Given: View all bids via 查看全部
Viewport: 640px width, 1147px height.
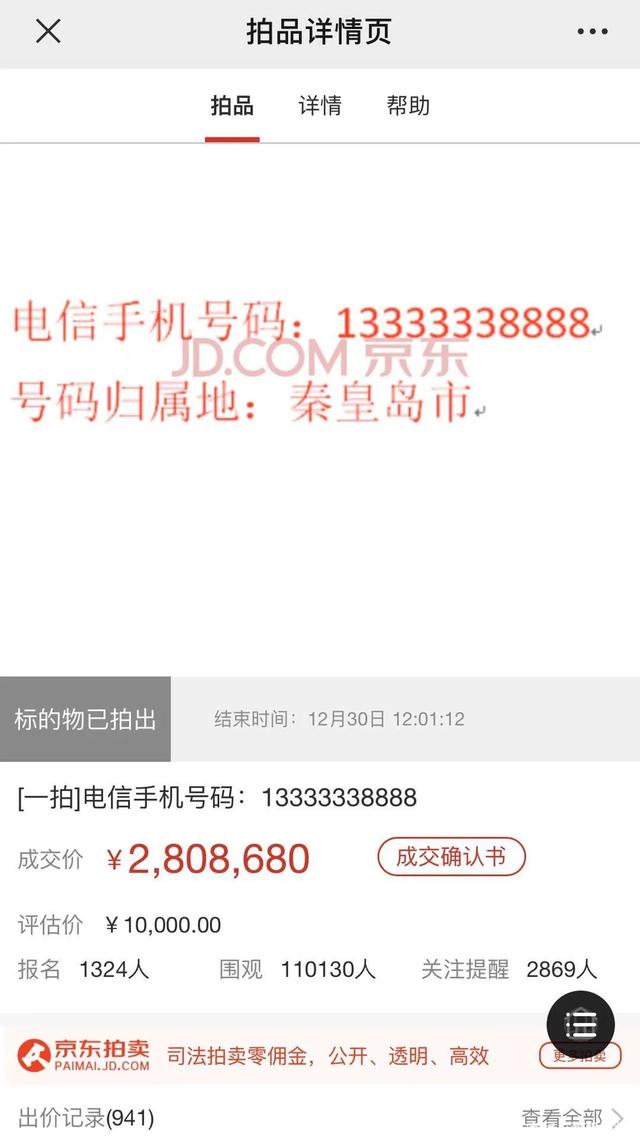Looking at the screenshot, I should [572, 1118].
